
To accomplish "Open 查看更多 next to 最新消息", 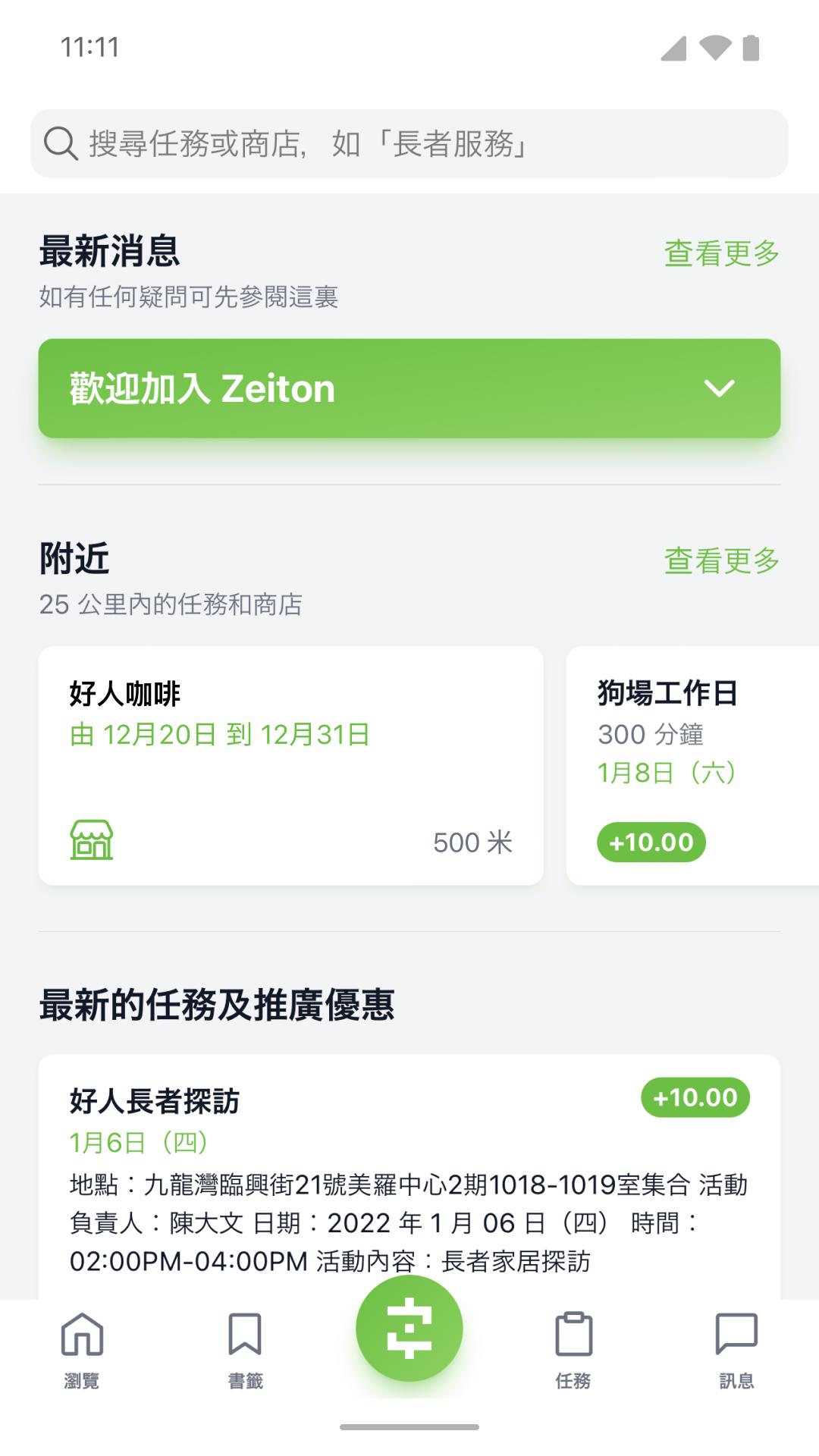I will click(722, 253).
